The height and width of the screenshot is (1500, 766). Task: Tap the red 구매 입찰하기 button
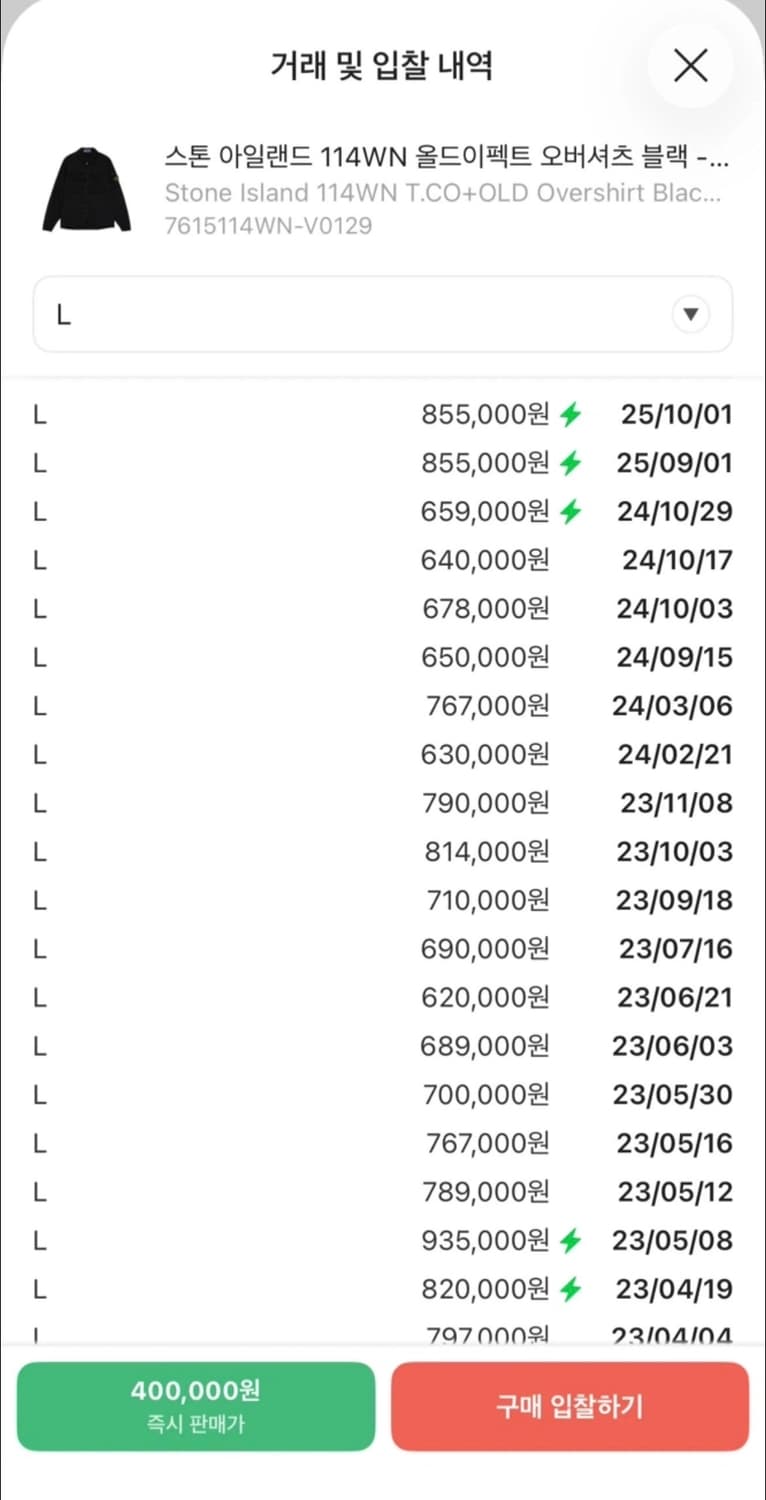click(571, 1406)
